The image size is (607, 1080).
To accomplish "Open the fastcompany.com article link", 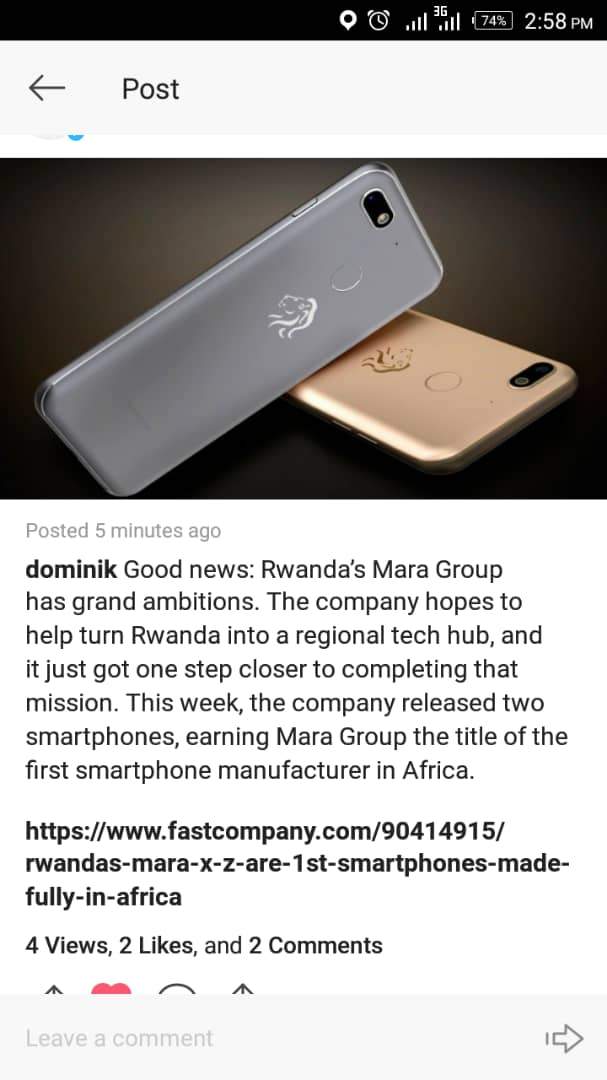I will pos(297,863).
